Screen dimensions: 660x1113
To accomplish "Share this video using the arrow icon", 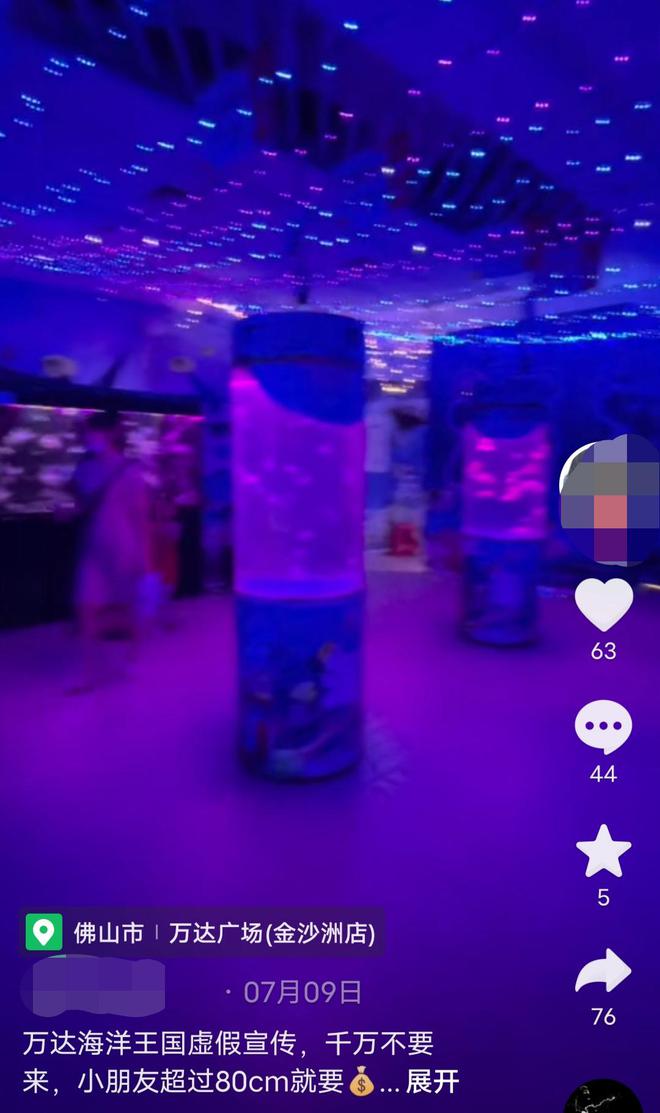I will pos(603,972).
